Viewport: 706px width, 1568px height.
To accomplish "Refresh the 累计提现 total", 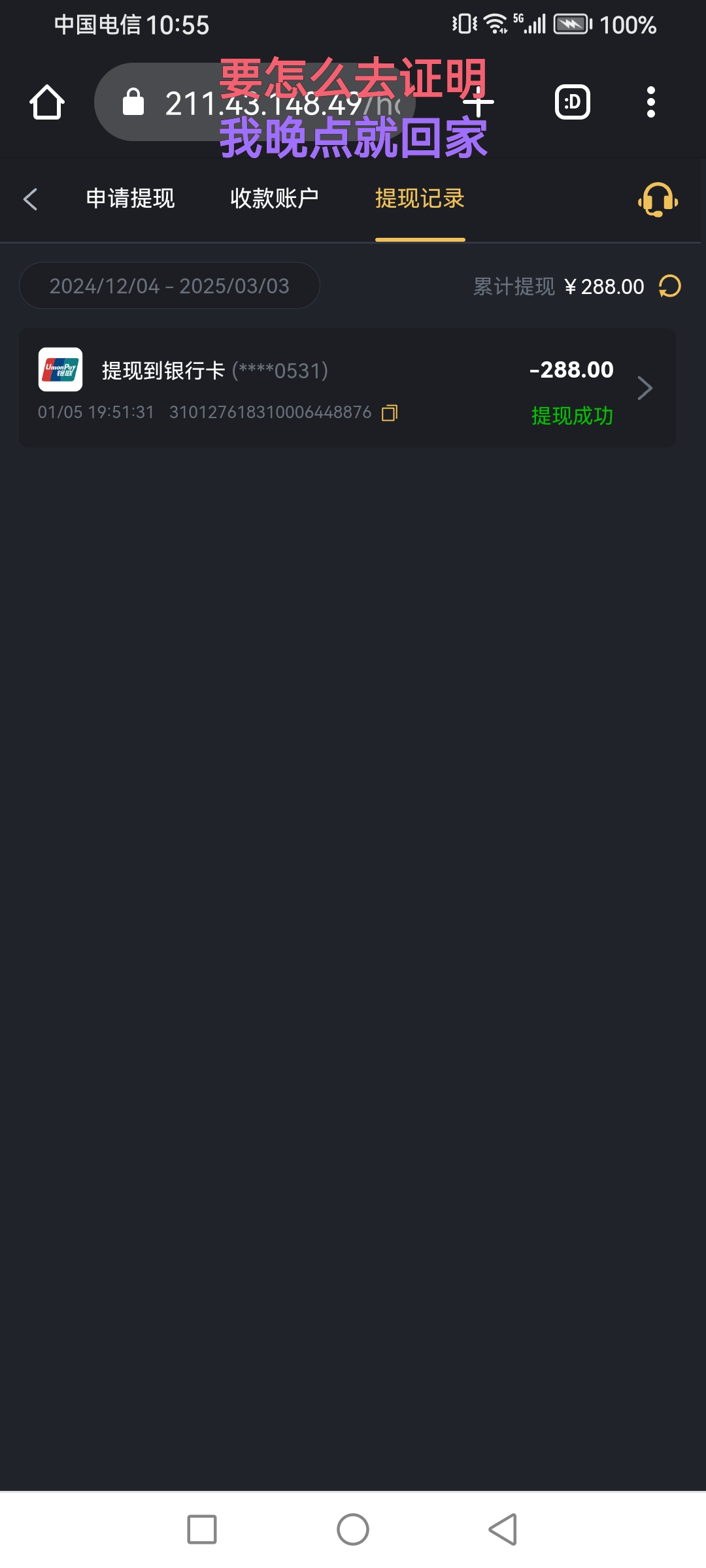I will pyautogui.click(x=670, y=286).
